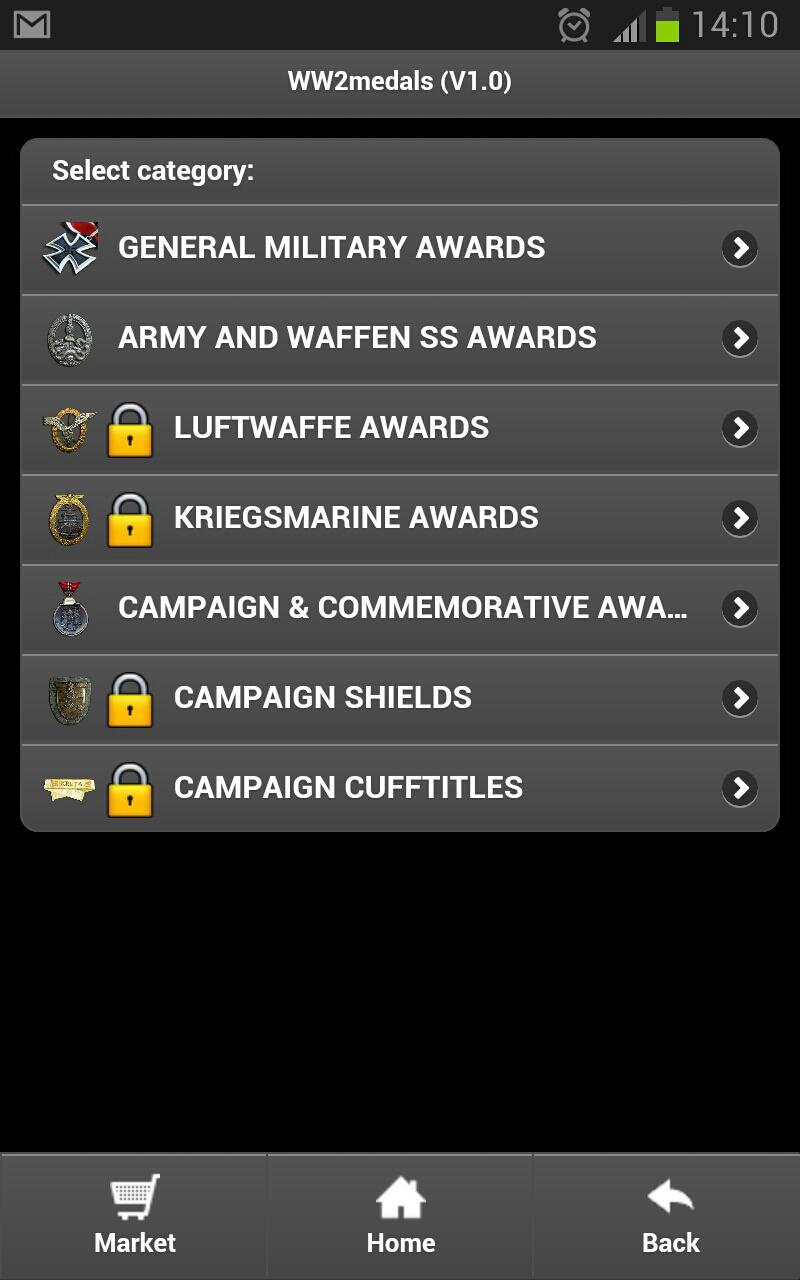Select the Army and Waffen SS Awards badge icon

click(x=67, y=338)
